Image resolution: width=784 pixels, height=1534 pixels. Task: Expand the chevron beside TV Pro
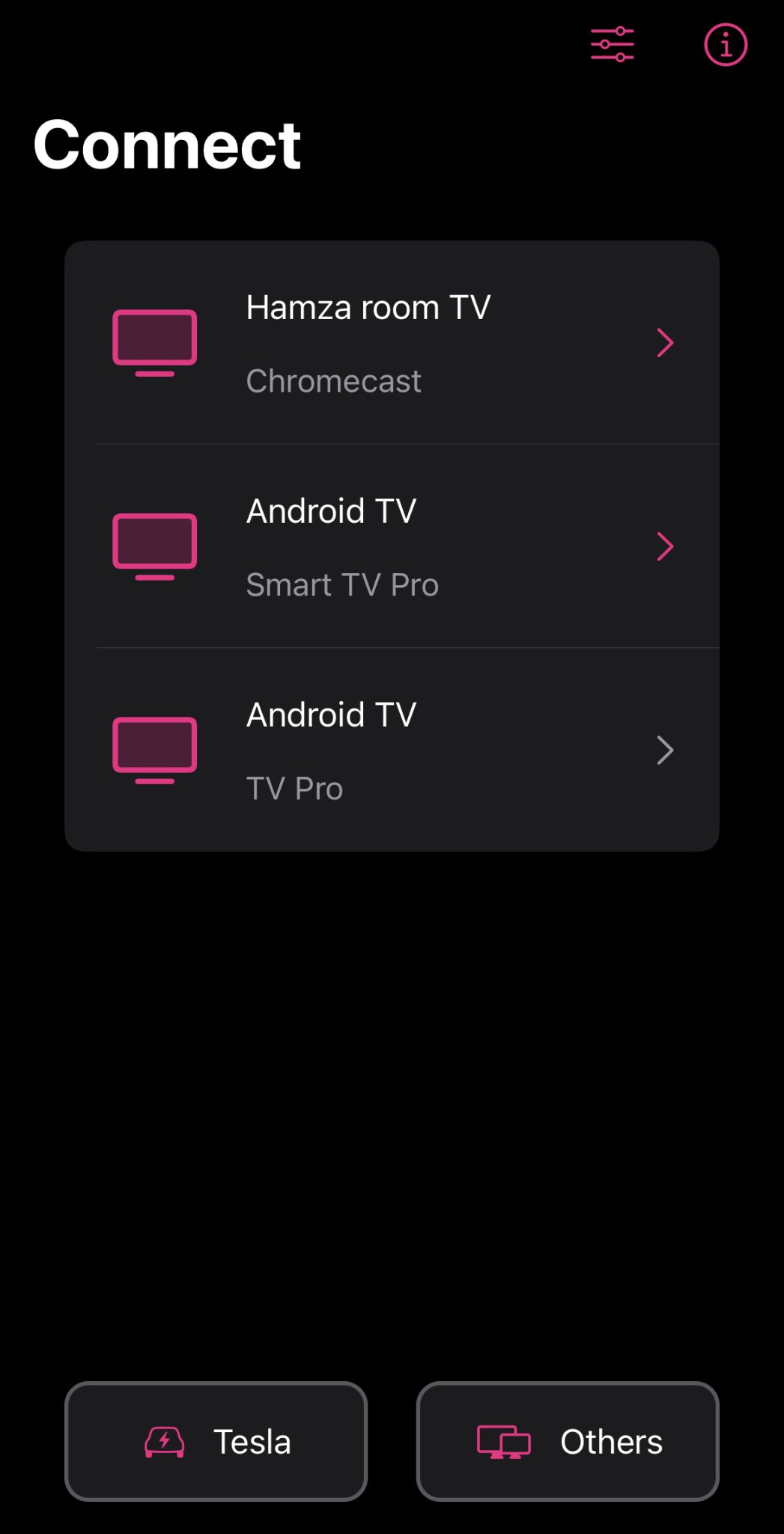pos(666,751)
